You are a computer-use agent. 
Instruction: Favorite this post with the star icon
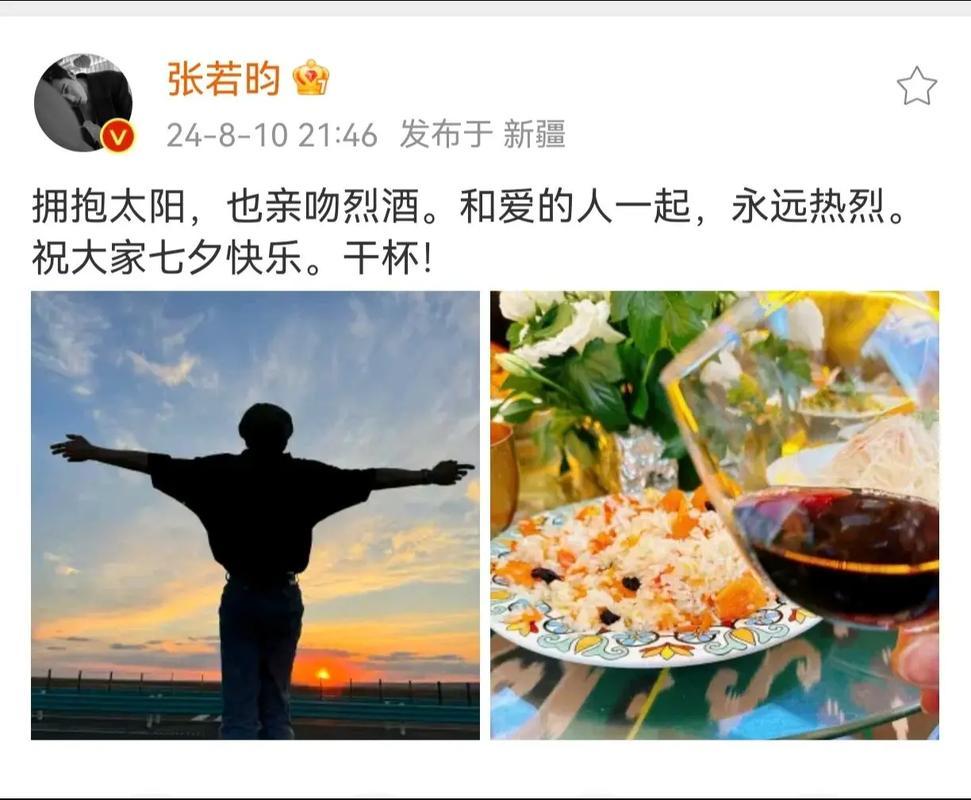[916, 87]
